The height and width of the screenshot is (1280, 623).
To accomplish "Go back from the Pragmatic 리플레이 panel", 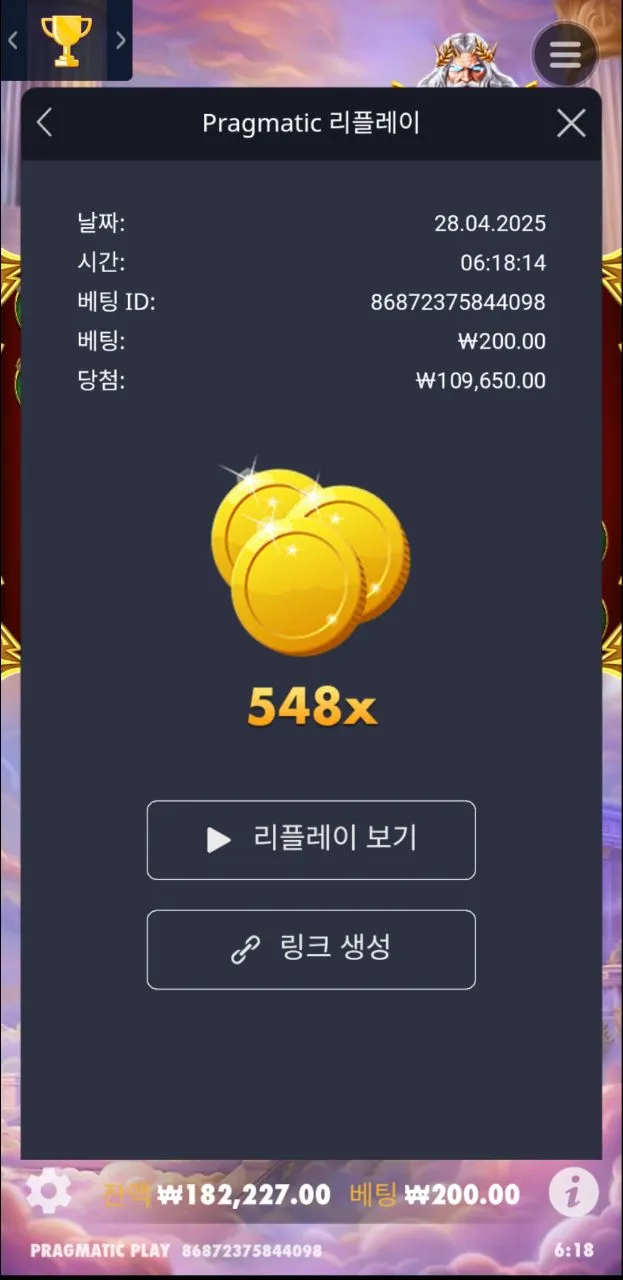I will (44, 123).
